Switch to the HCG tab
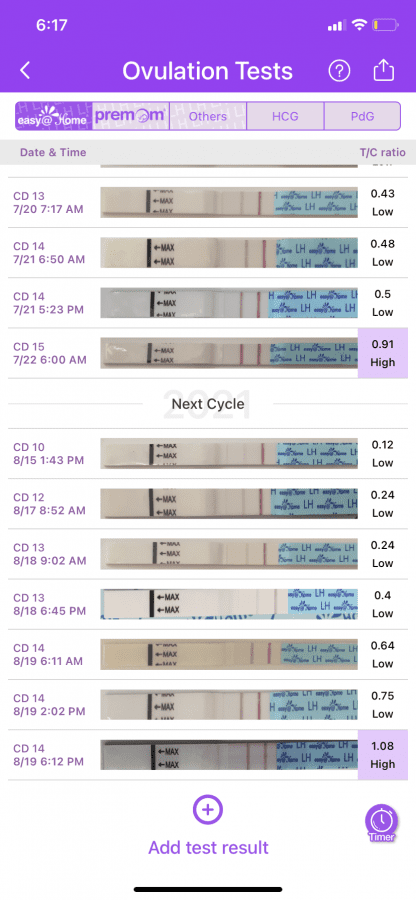Viewport: 416px width, 900px height. [285, 117]
